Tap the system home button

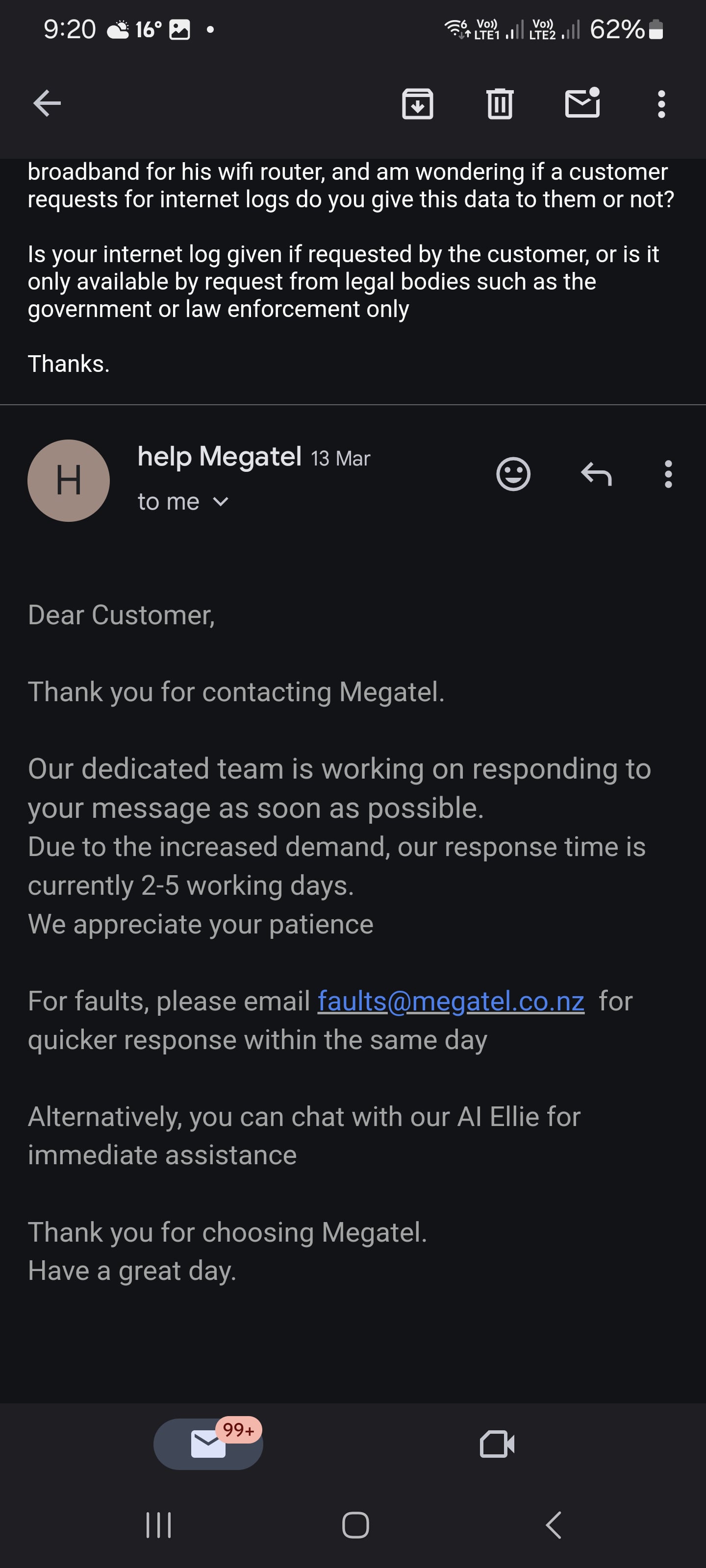[x=356, y=1525]
